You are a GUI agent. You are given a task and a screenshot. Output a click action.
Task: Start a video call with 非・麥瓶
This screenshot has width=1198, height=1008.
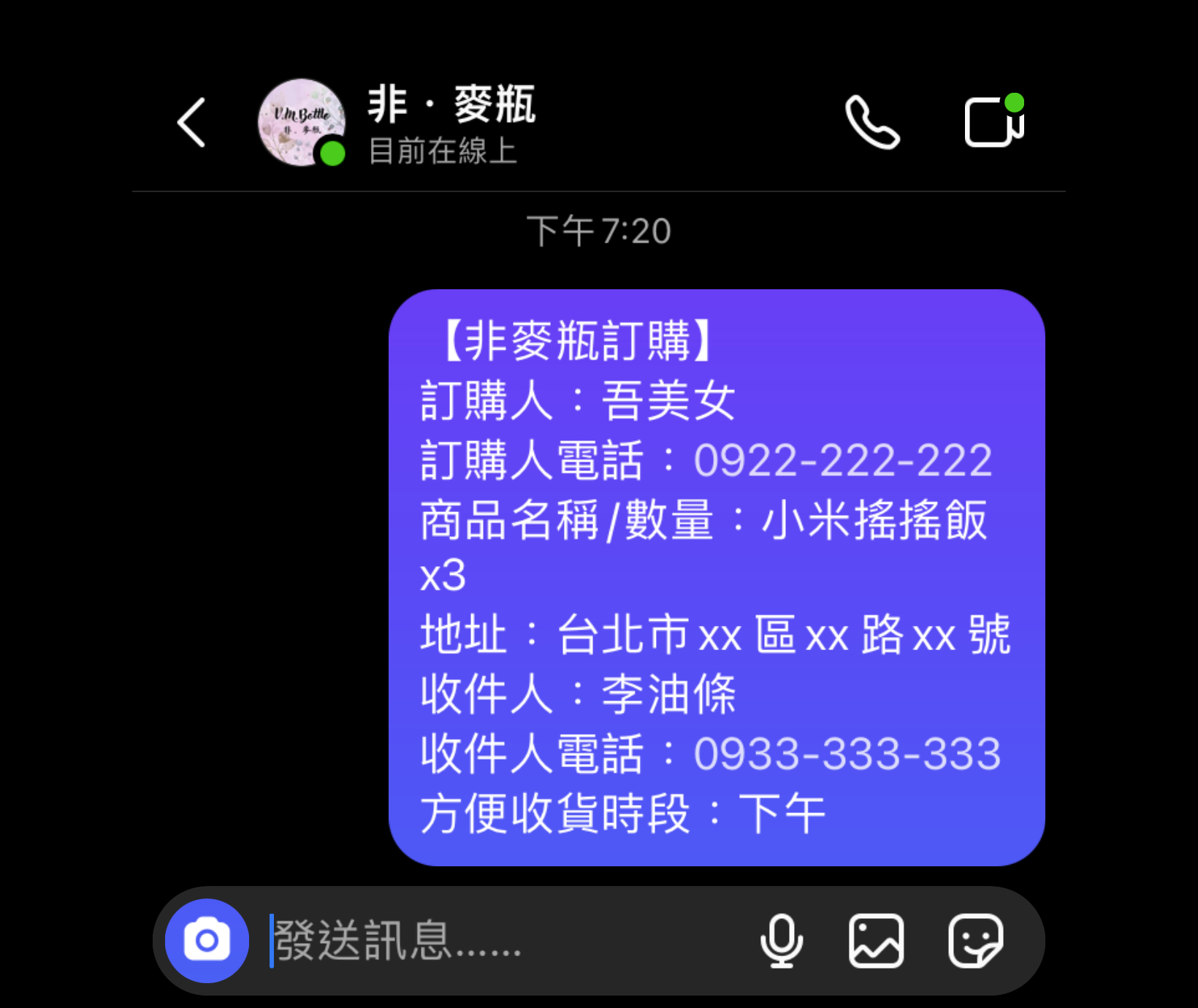tap(993, 123)
